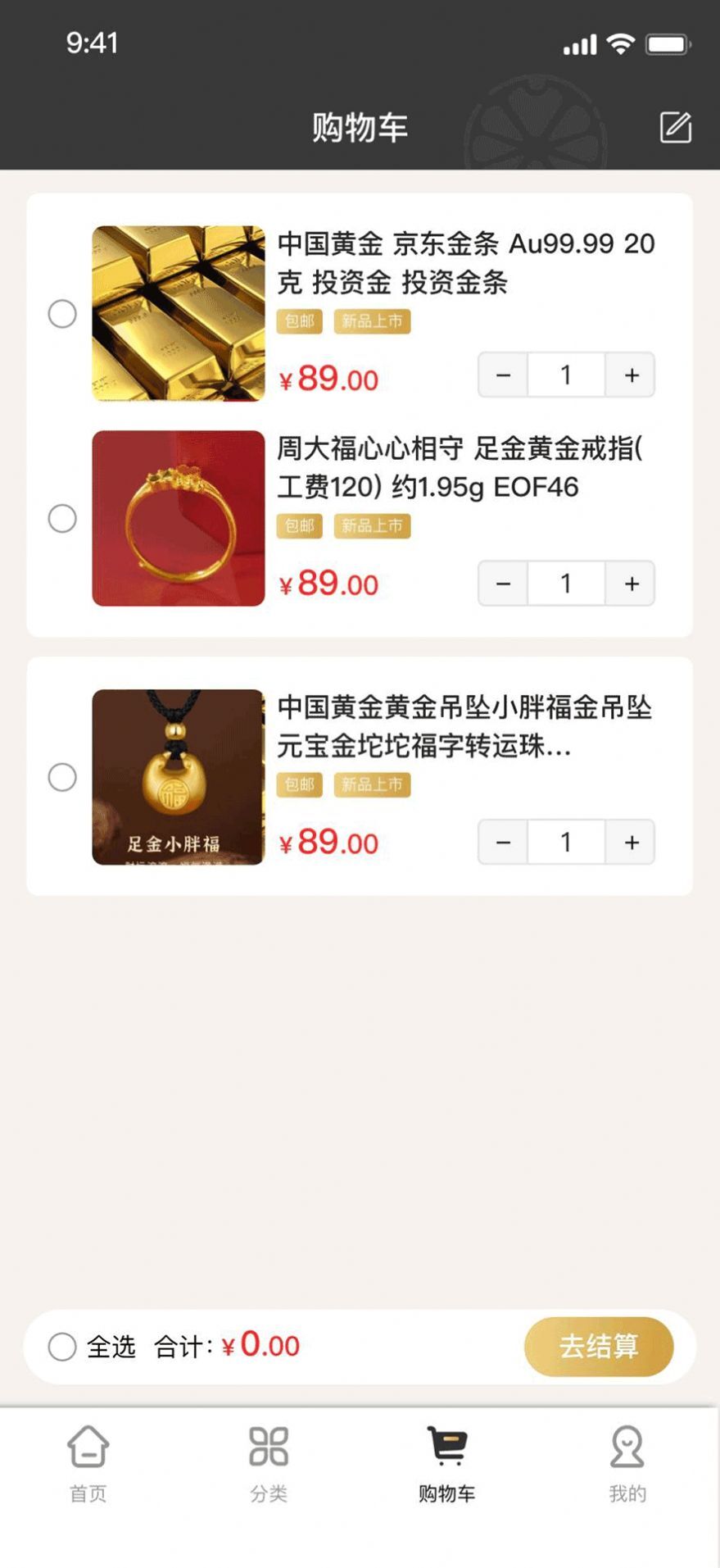
Task: Select the 周大福 gold ring item
Action: [62, 518]
